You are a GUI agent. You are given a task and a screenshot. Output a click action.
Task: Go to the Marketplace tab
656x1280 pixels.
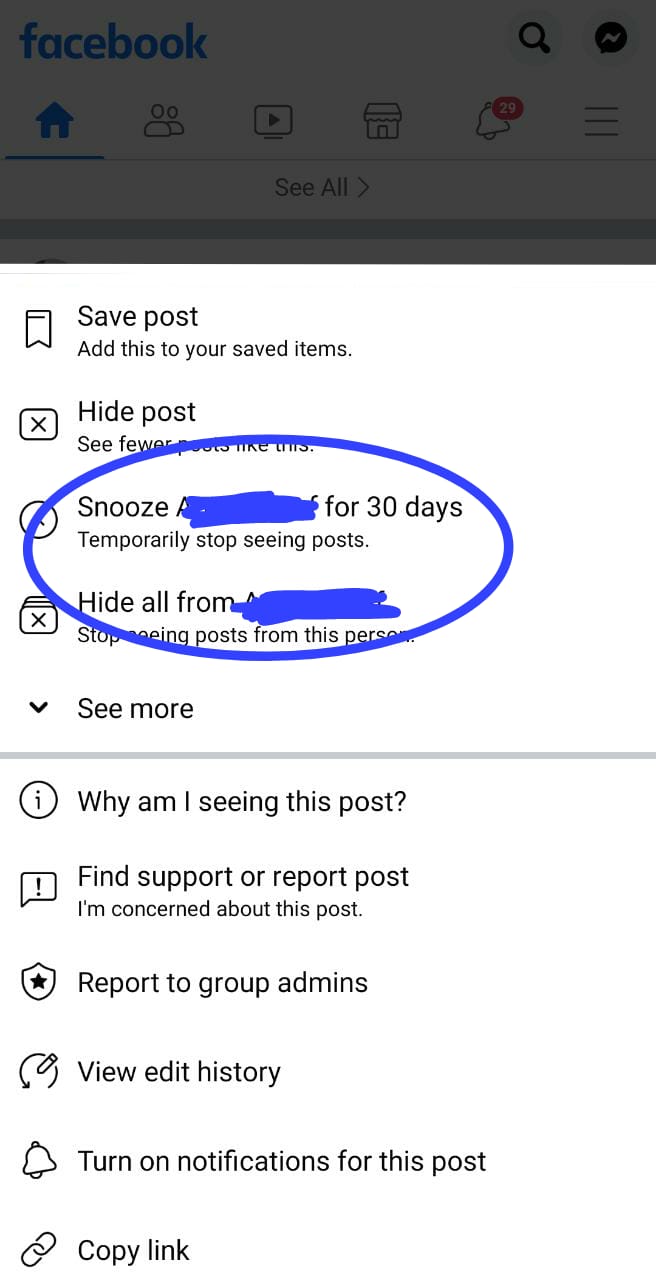pyautogui.click(x=382, y=122)
